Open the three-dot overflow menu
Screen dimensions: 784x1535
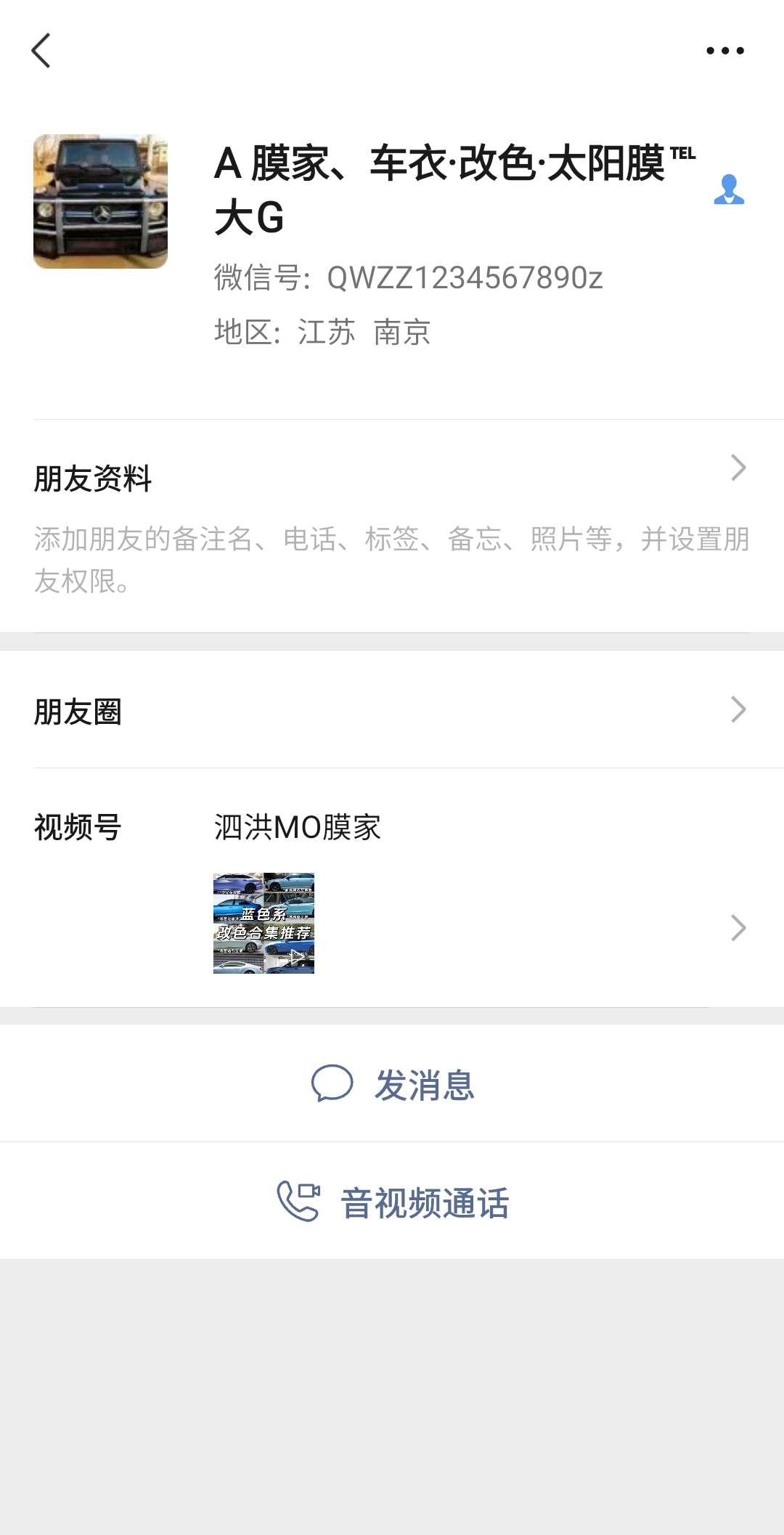tap(725, 51)
